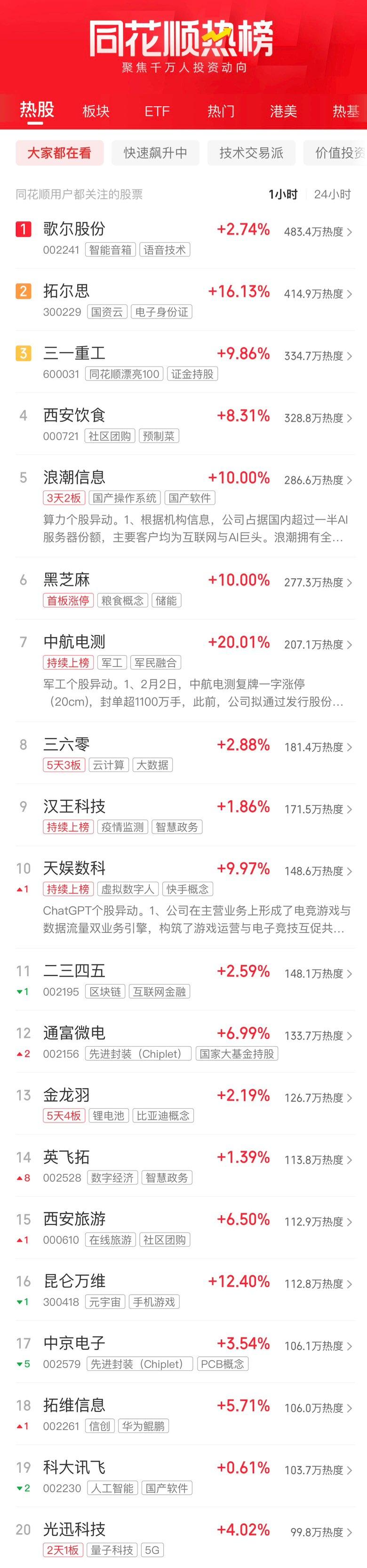
Task: Switch to the 板块 tab
Action: point(96,111)
